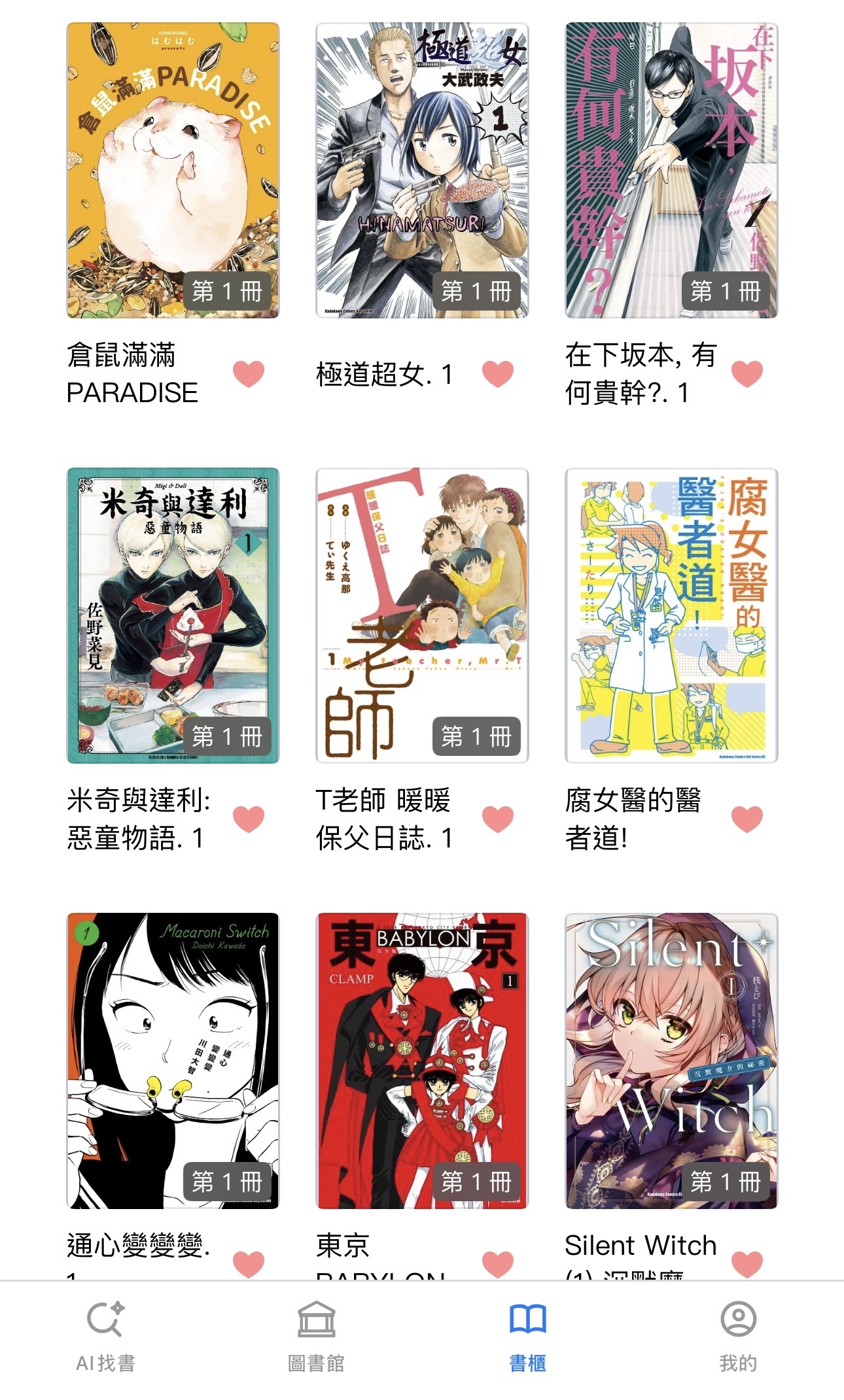
Task: Toggle the heart for 腐女醫的醫者道!
Action: pos(747,819)
